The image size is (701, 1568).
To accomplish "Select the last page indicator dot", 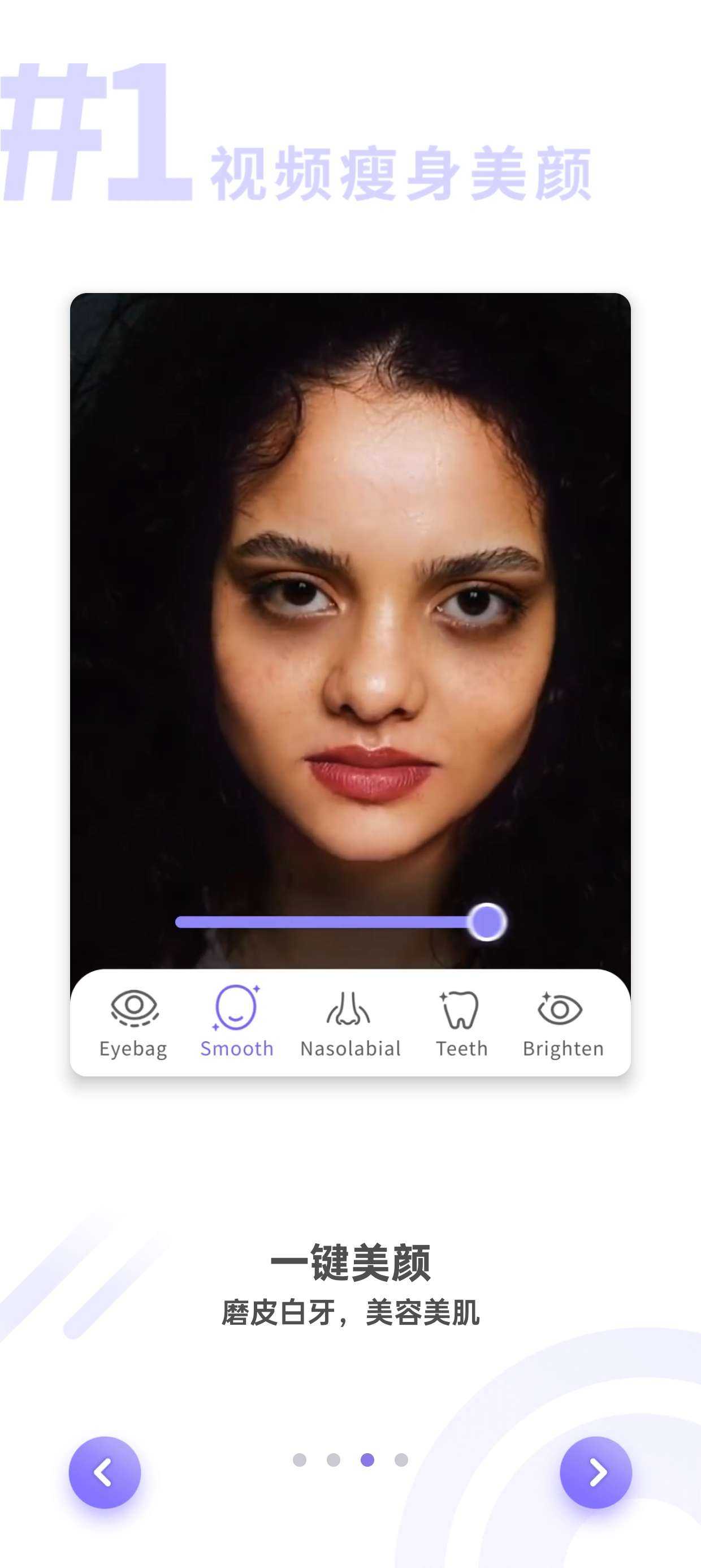I will 401,1459.
